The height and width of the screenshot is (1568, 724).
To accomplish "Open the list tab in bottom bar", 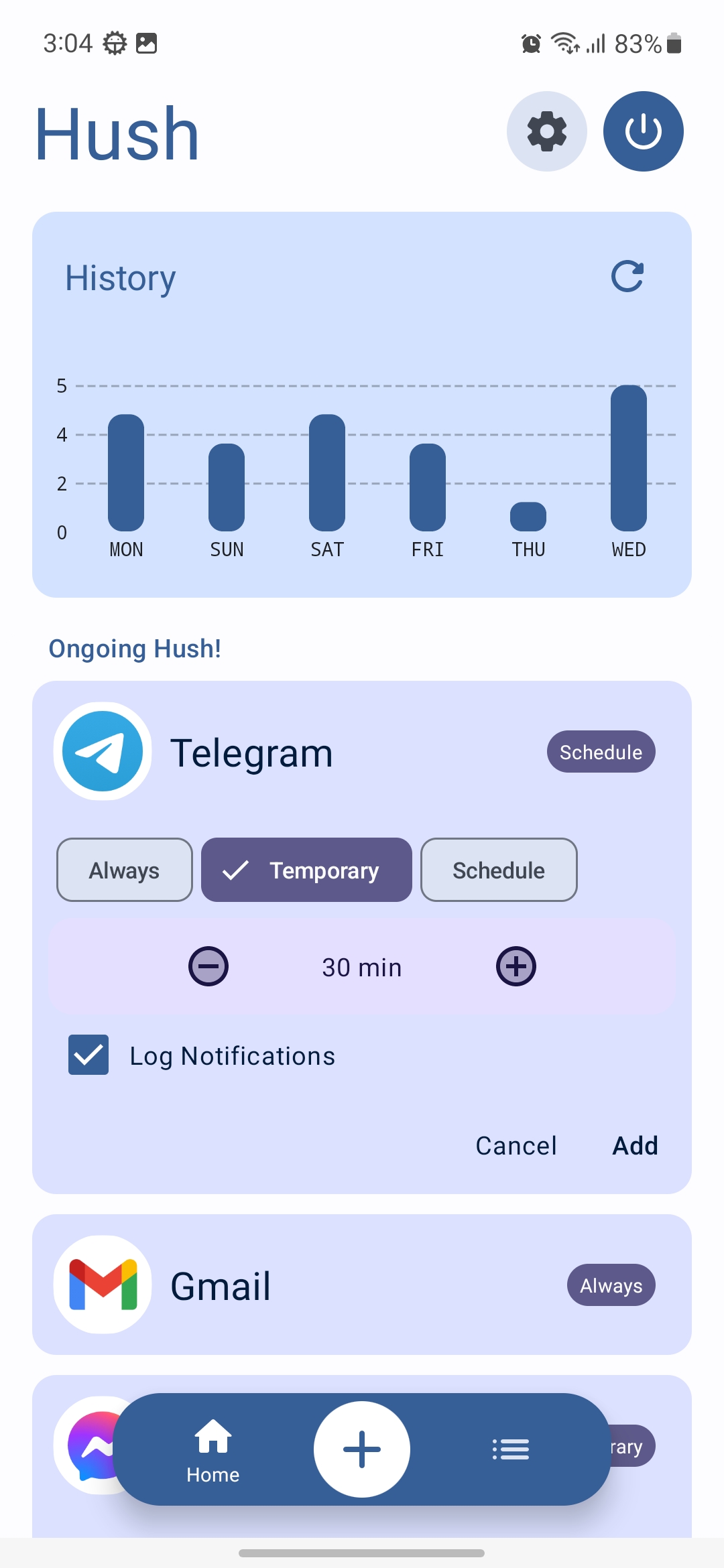I will [511, 1449].
